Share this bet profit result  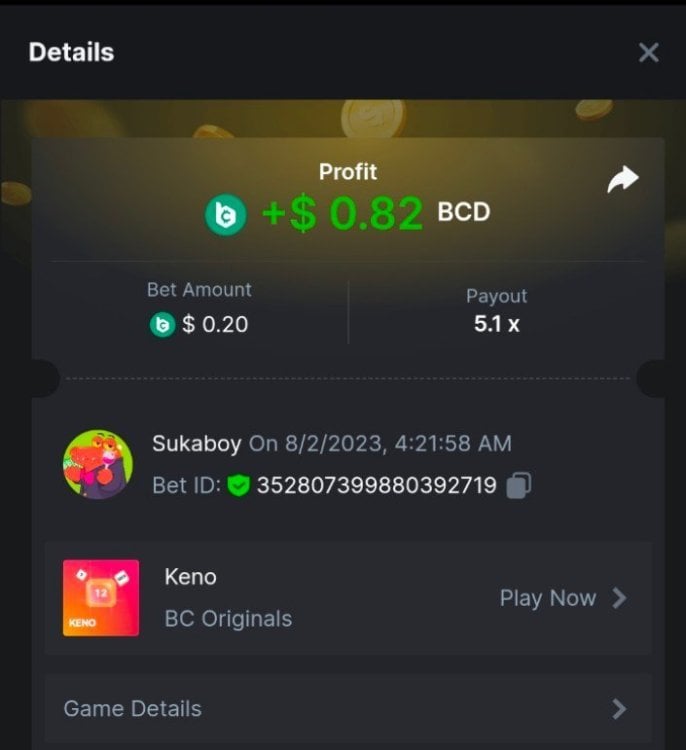(x=622, y=180)
